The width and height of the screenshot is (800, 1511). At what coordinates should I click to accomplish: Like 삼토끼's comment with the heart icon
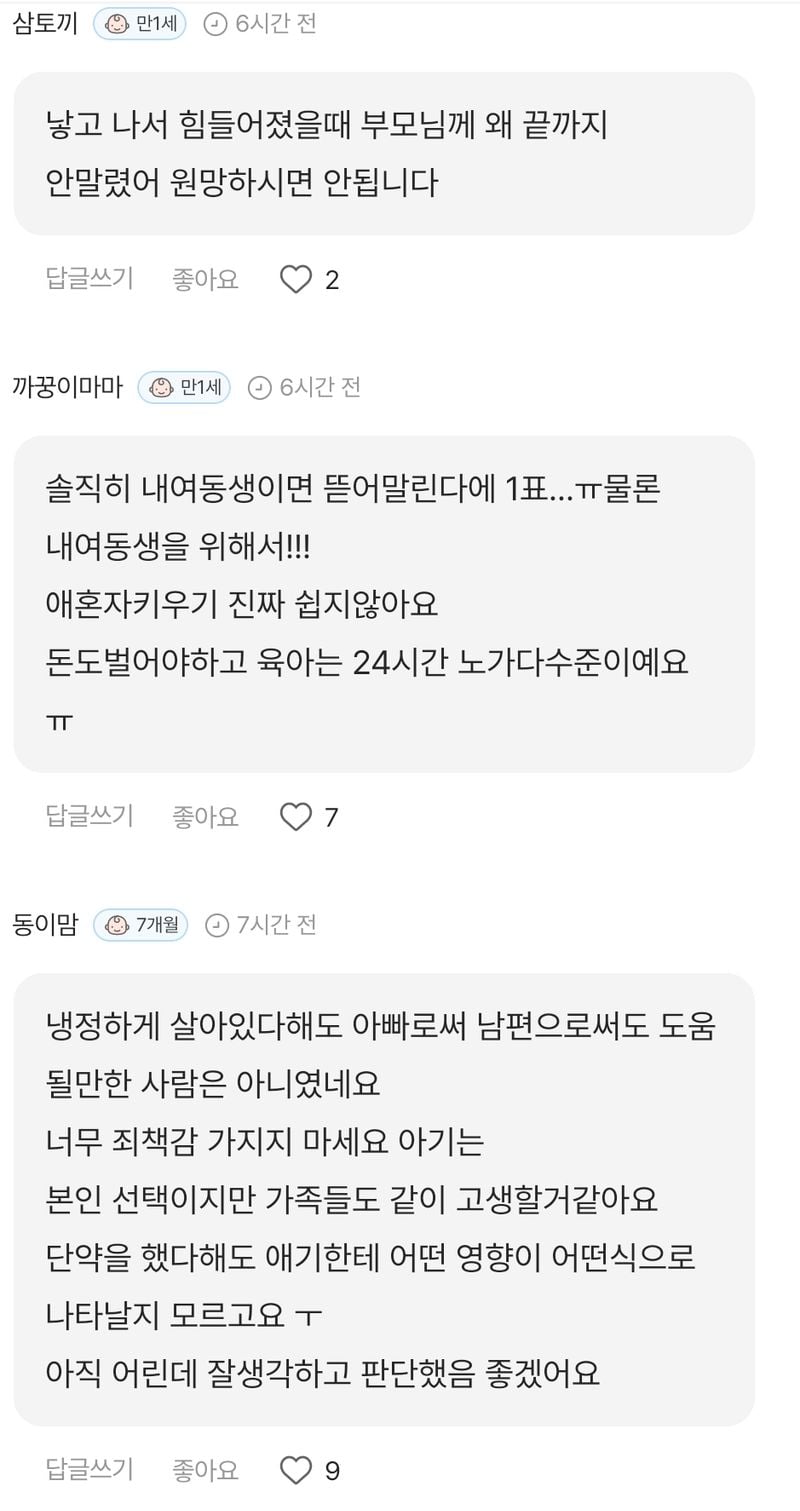click(x=296, y=279)
